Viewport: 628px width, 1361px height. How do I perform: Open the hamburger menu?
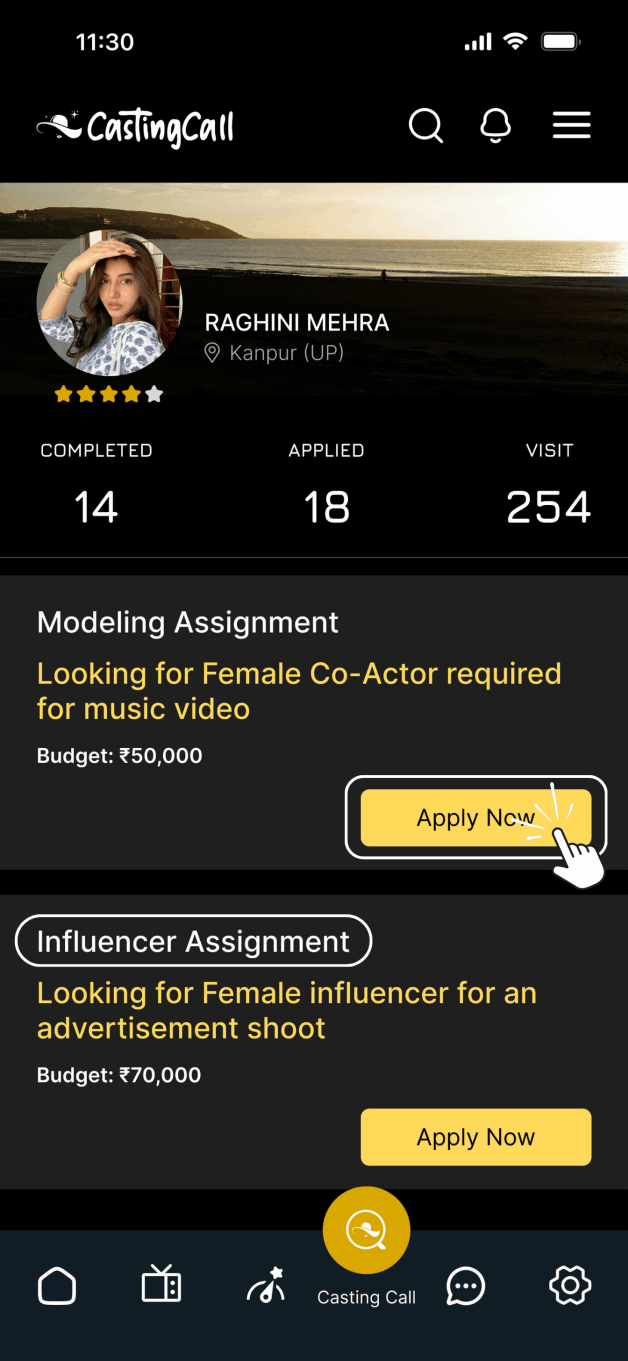tap(572, 126)
